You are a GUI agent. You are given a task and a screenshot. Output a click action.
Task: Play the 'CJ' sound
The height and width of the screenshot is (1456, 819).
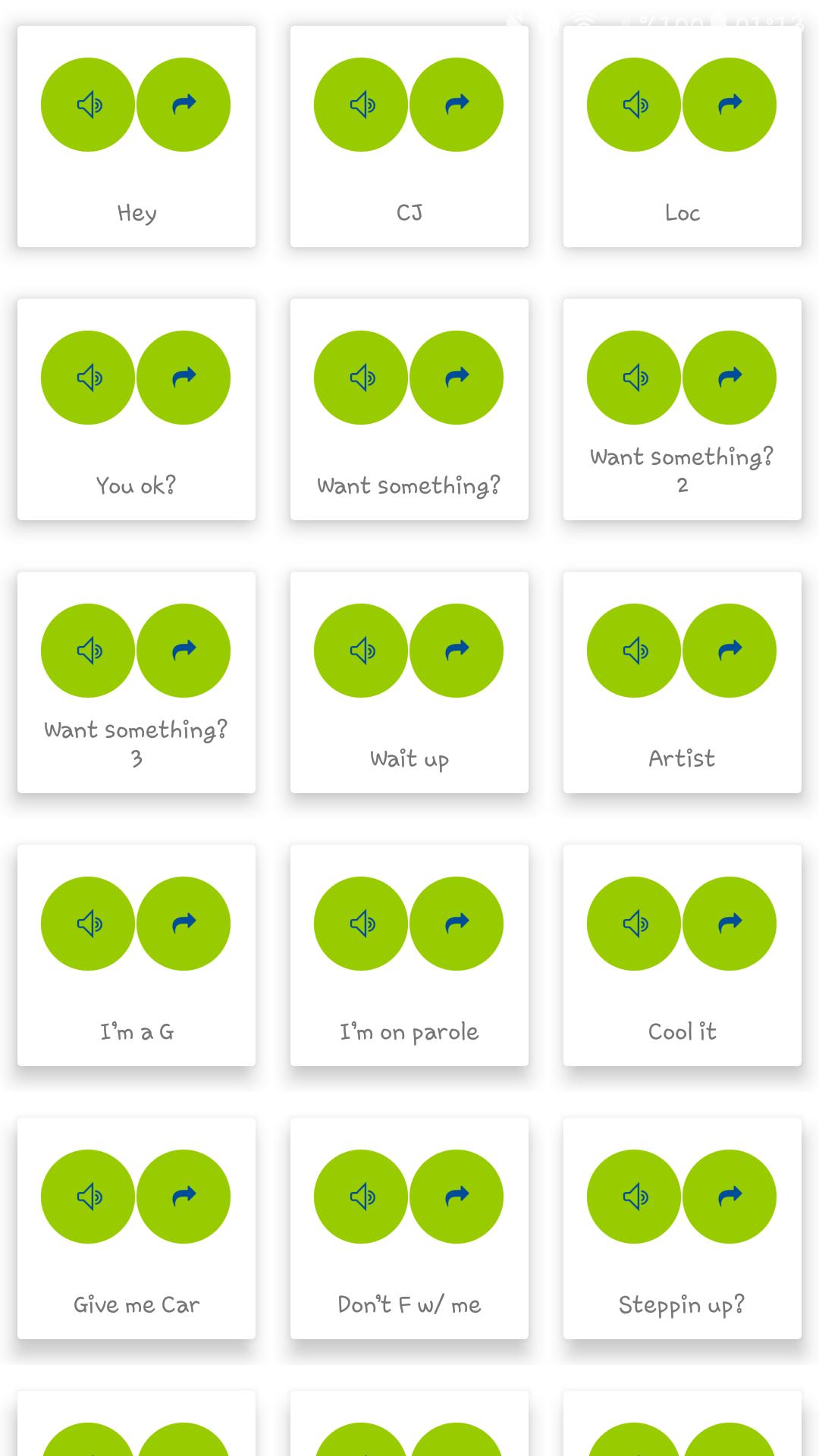click(x=361, y=105)
